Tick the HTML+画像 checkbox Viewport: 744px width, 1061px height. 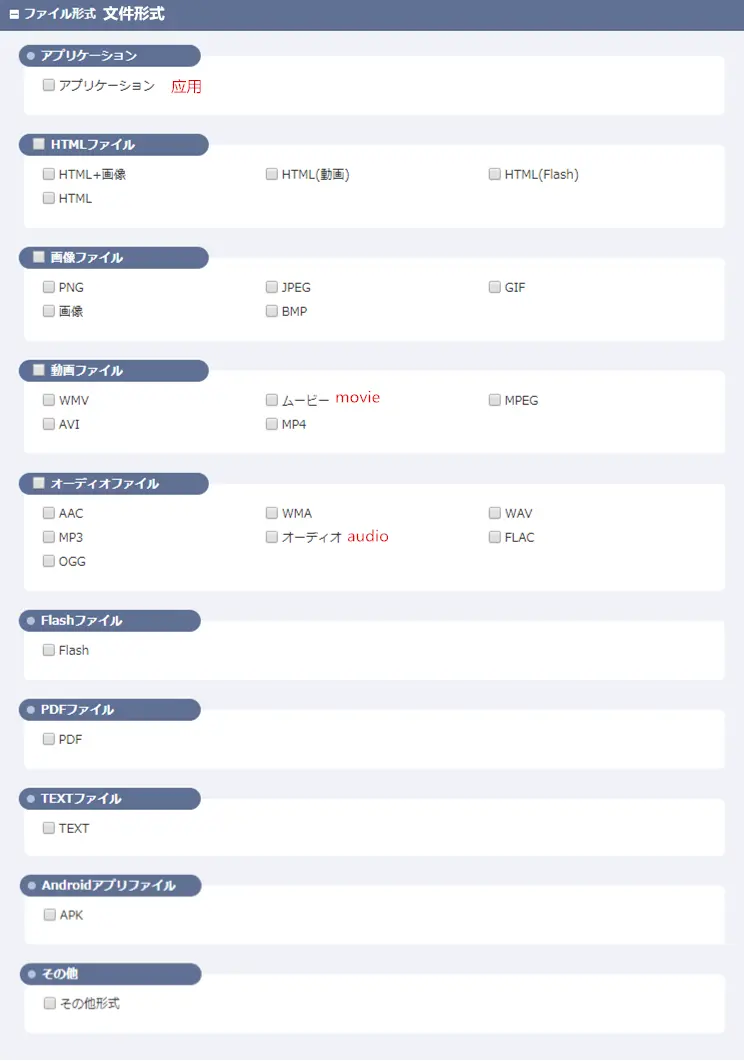click(49, 174)
